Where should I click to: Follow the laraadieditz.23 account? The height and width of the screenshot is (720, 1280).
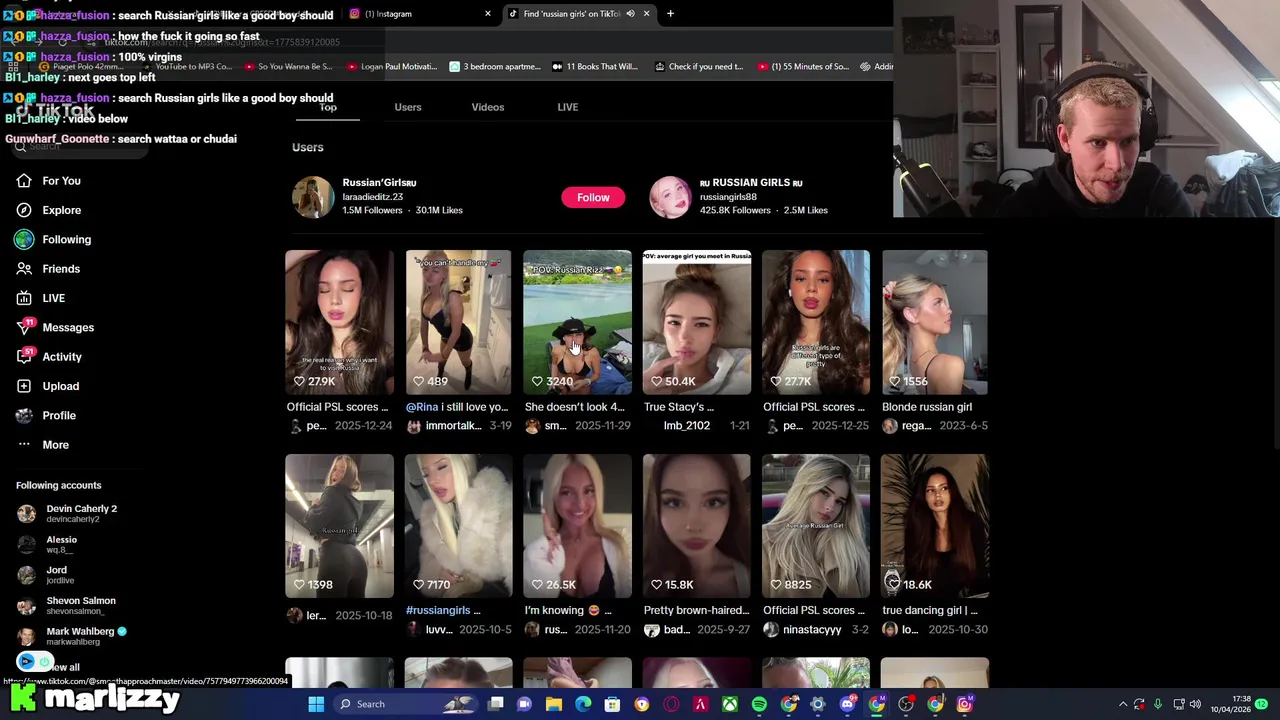[x=593, y=197]
